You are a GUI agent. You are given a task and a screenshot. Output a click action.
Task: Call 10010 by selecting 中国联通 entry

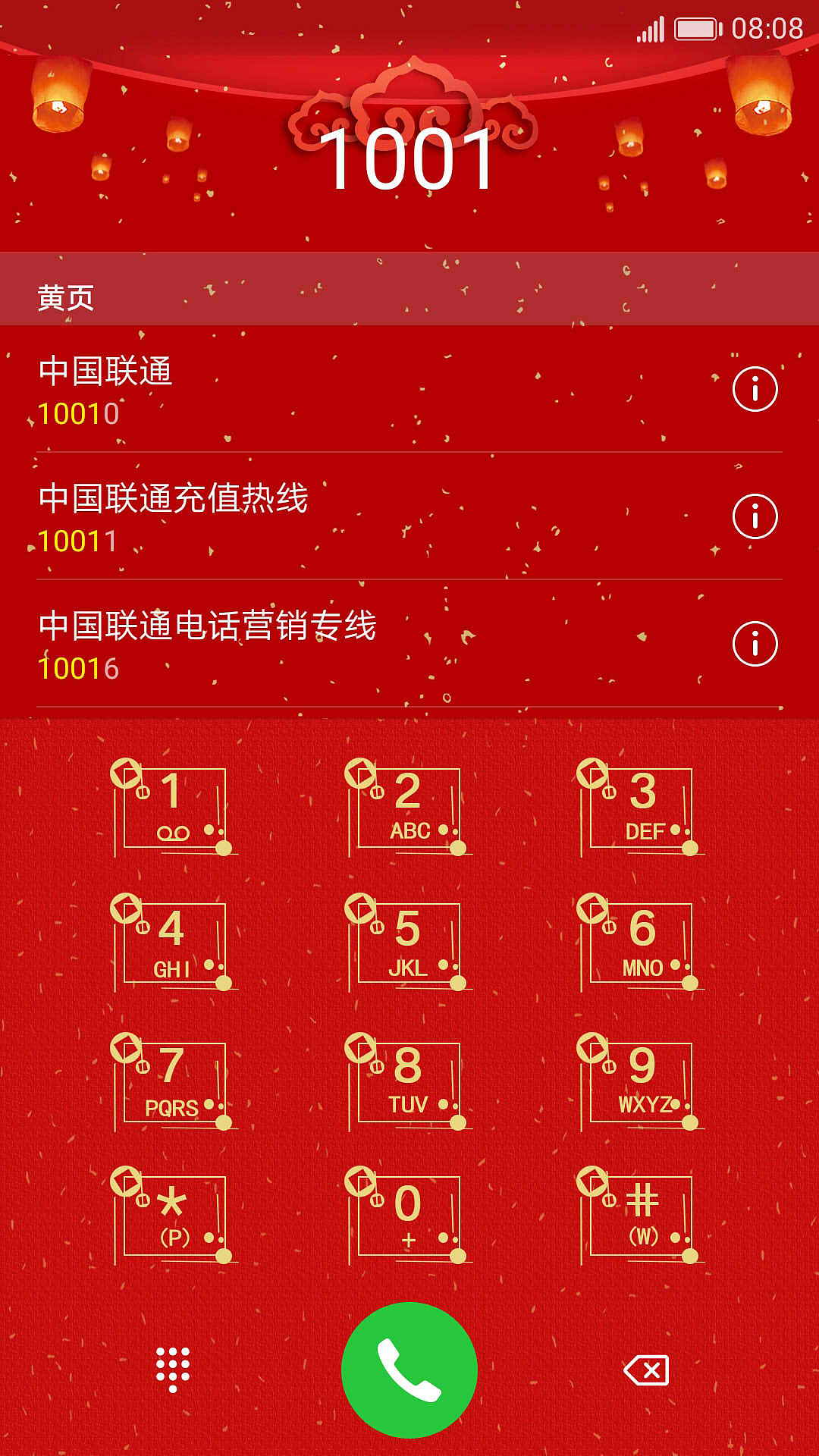303,391
